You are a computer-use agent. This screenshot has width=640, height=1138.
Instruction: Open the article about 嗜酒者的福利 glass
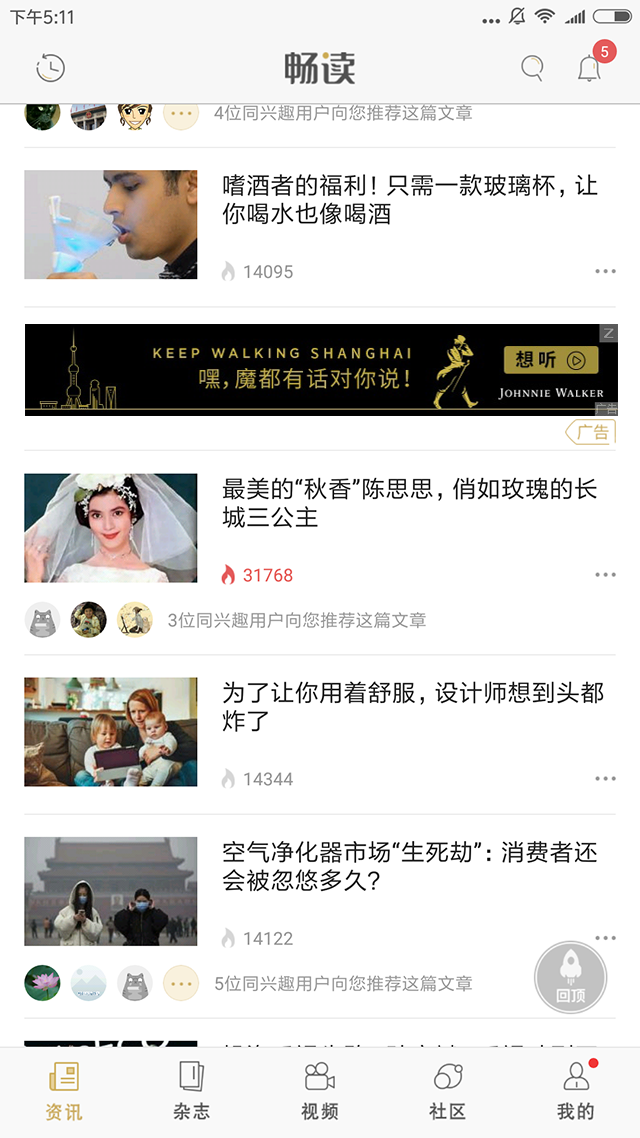click(410, 200)
